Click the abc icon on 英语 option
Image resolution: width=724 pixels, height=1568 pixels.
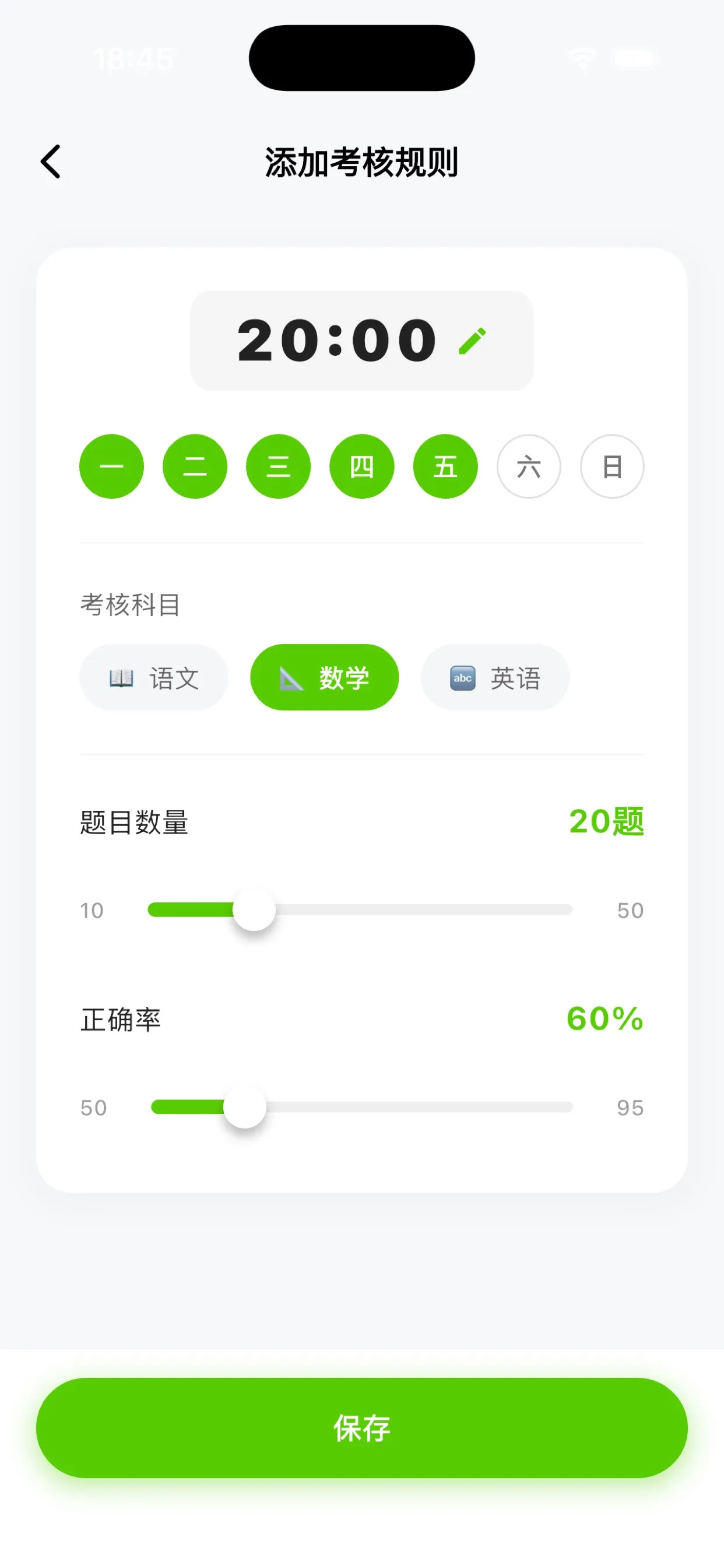coord(462,677)
